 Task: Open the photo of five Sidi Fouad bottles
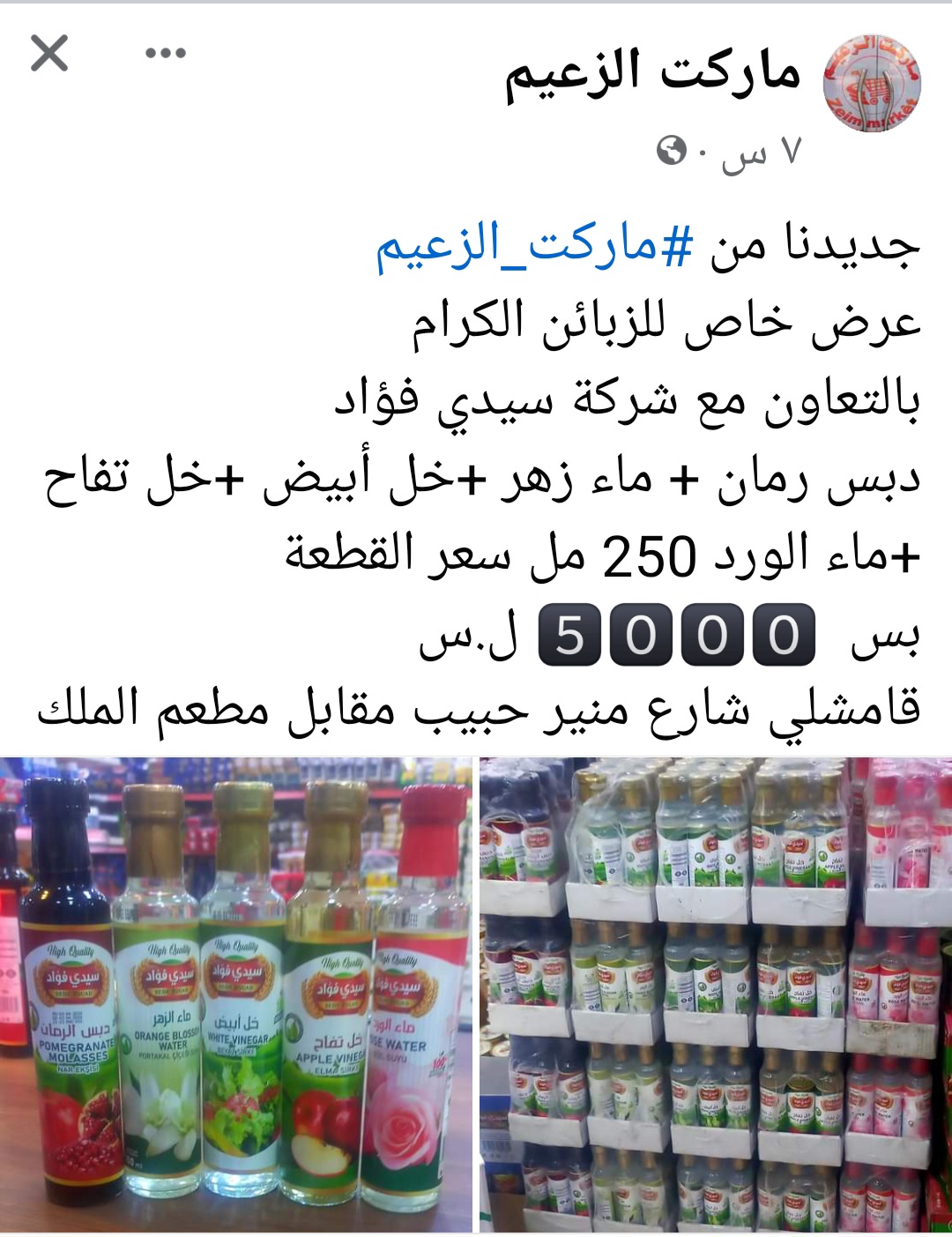click(x=236, y=995)
